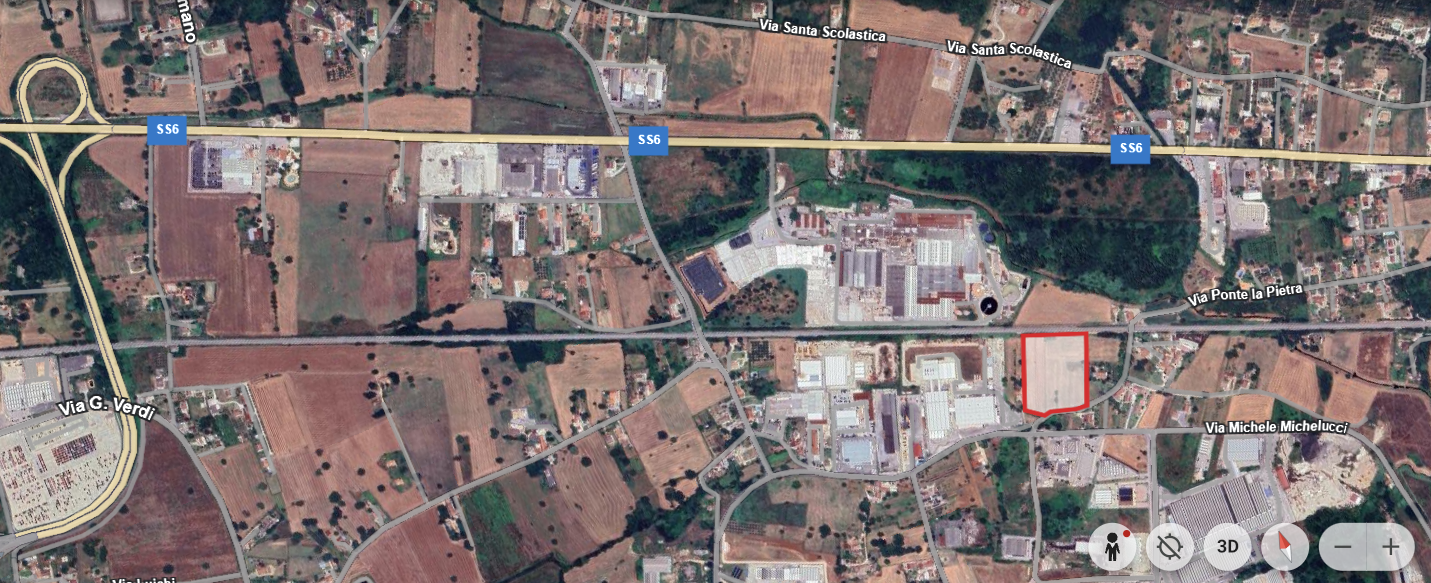Image resolution: width=1431 pixels, height=583 pixels.
Task: Zoom in with the plus button
Action: (x=1390, y=547)
